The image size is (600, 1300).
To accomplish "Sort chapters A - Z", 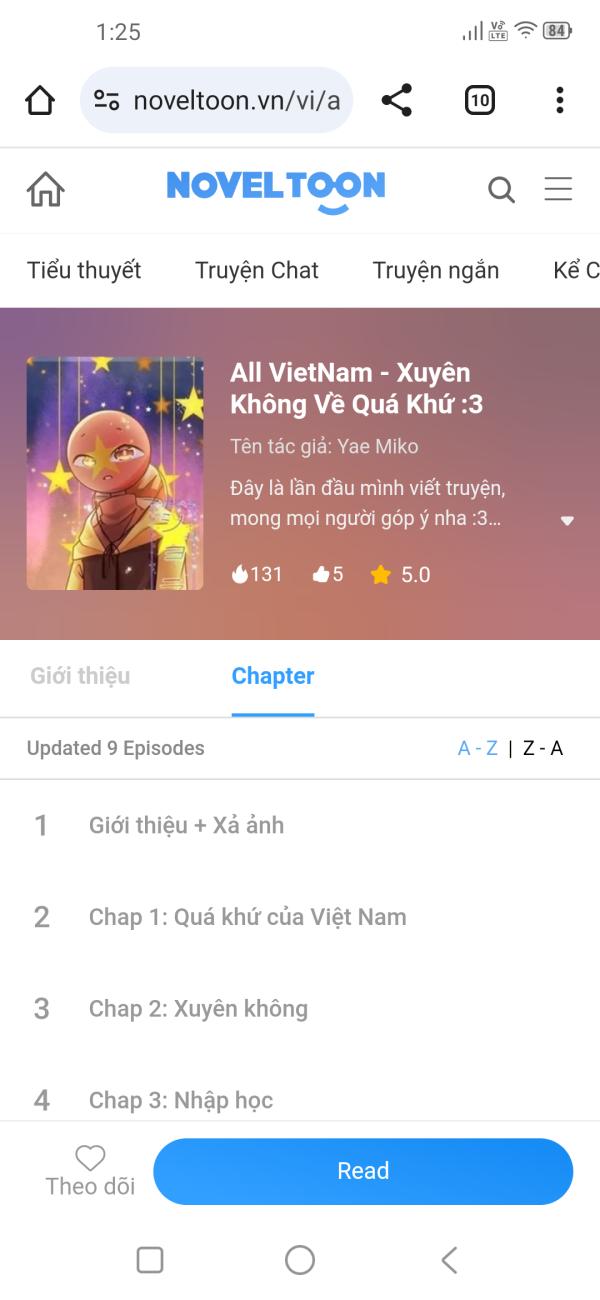I will tap(477, 748).
